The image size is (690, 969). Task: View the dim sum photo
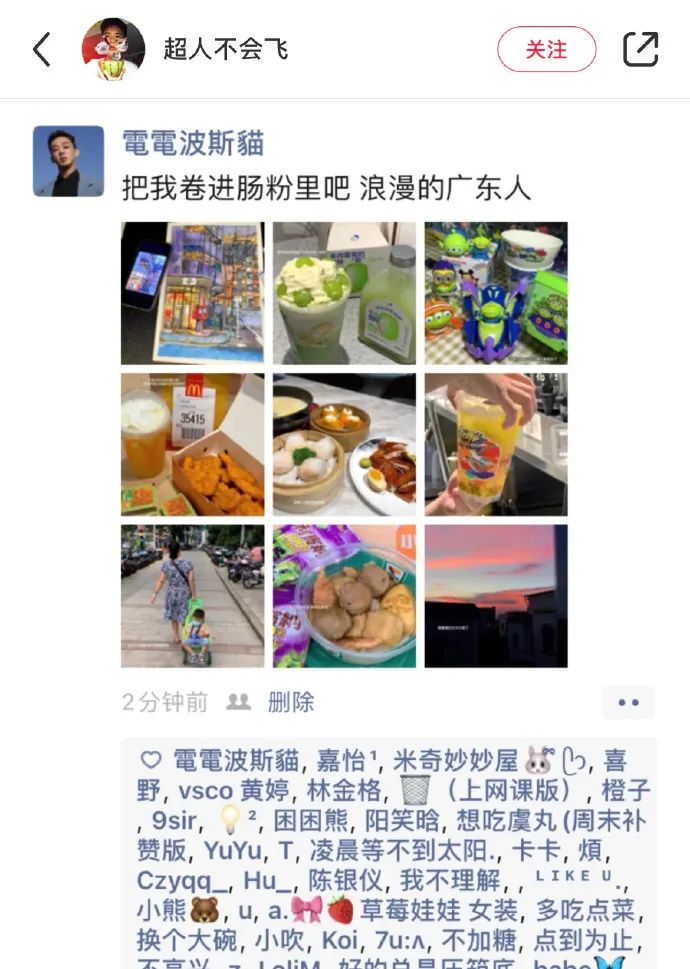344,445
